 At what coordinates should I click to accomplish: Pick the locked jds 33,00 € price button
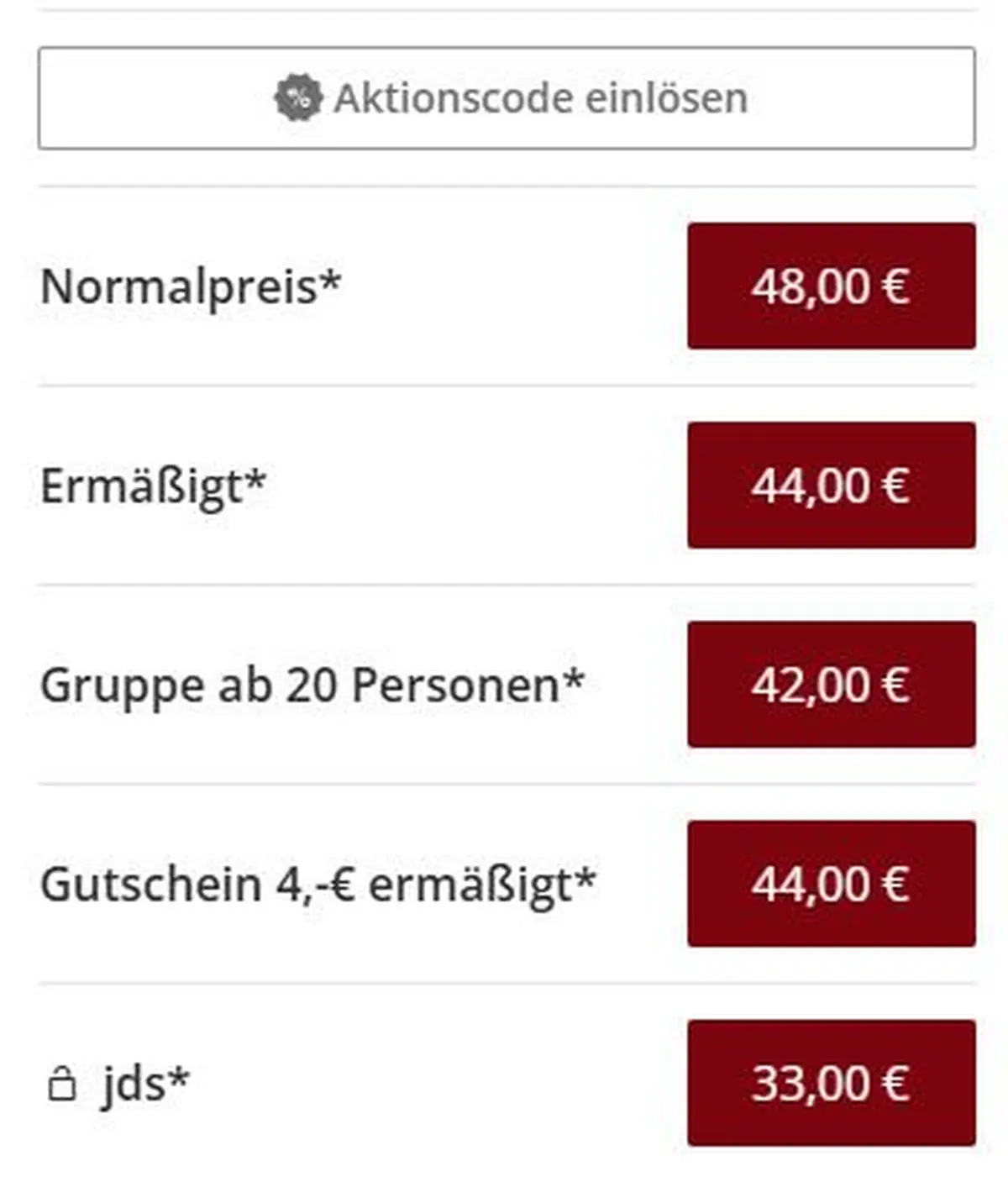tap(832, 1082)
